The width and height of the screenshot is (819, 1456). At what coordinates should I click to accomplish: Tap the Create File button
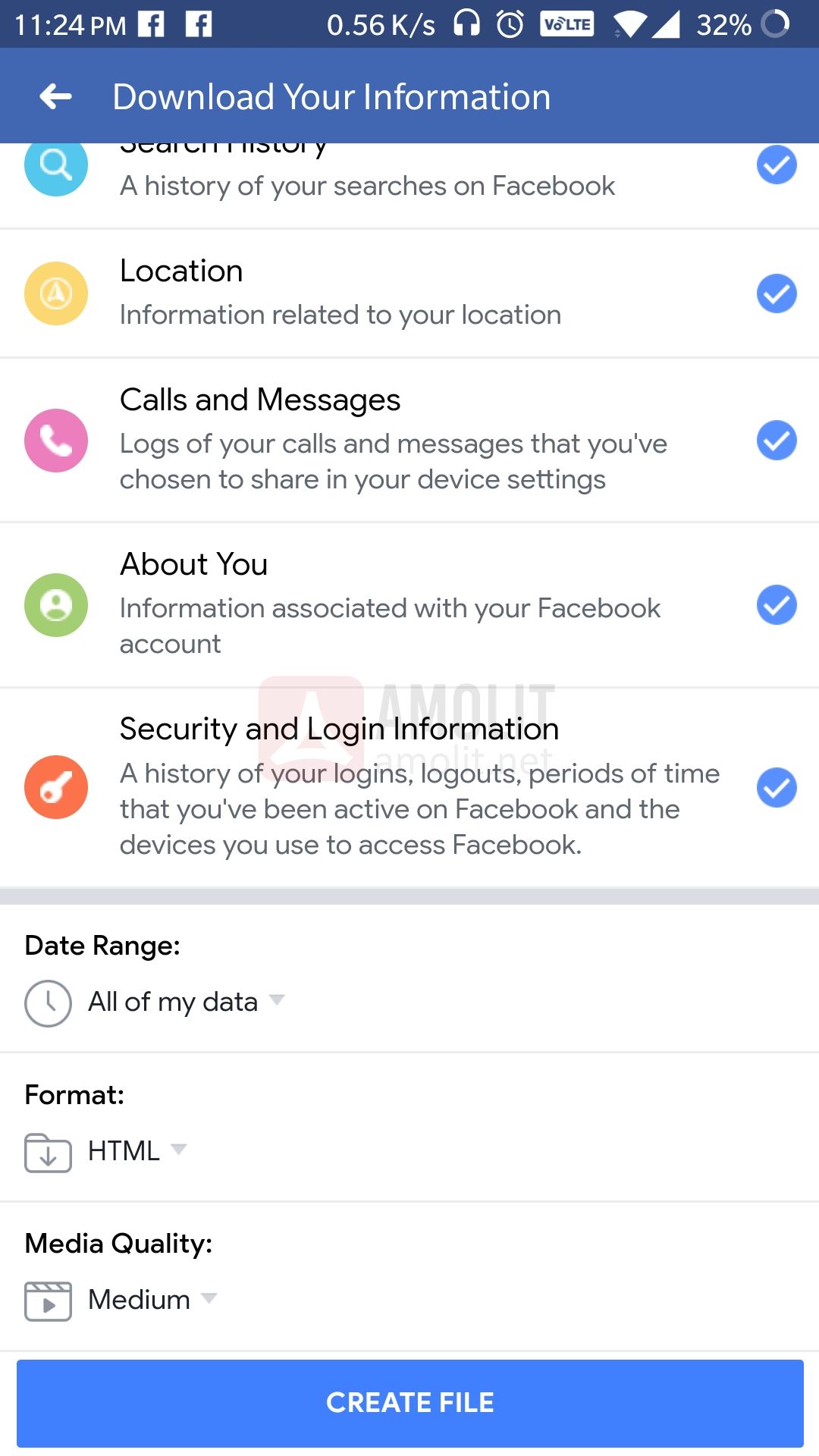tap(409, 1403)
